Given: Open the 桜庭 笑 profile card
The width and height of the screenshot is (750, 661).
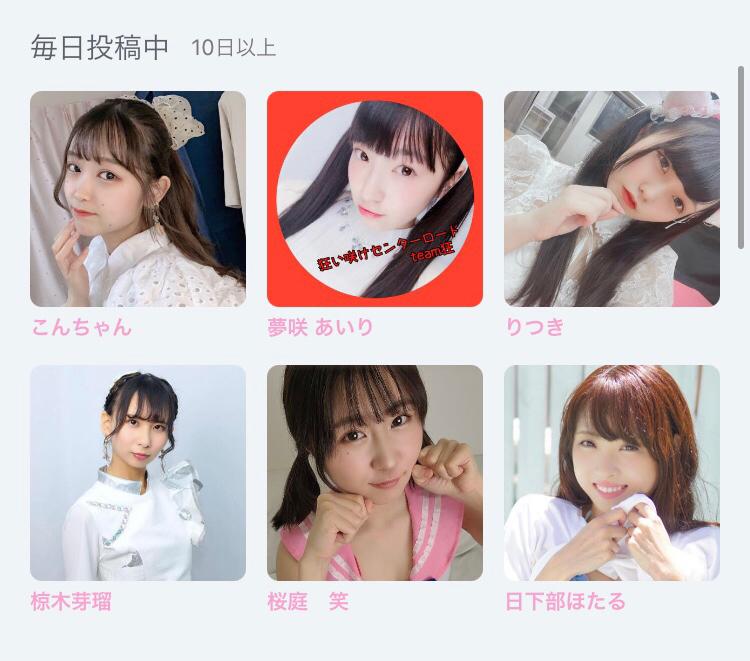Looking at the screenshot, I should (x=375, y=473).
